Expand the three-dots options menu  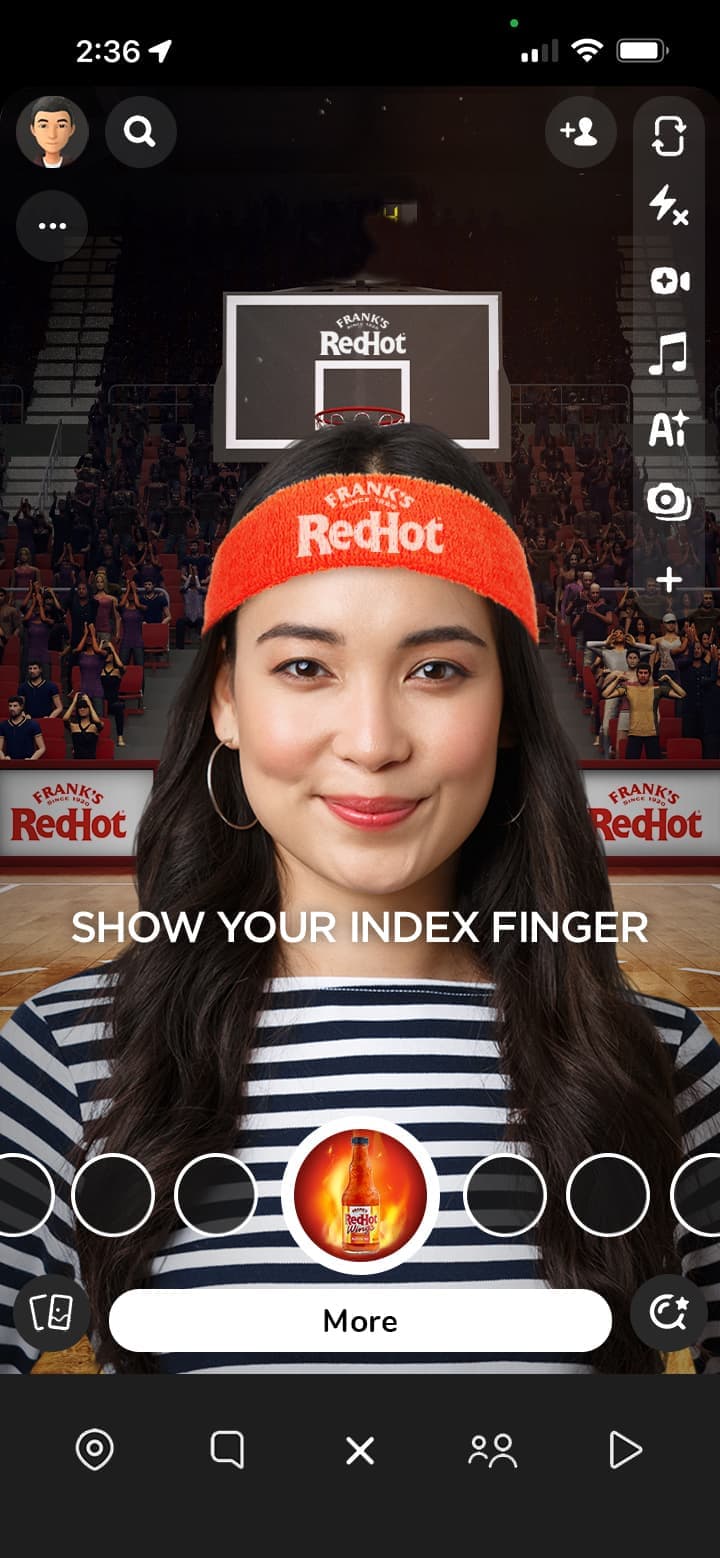(x=52, y=225)
